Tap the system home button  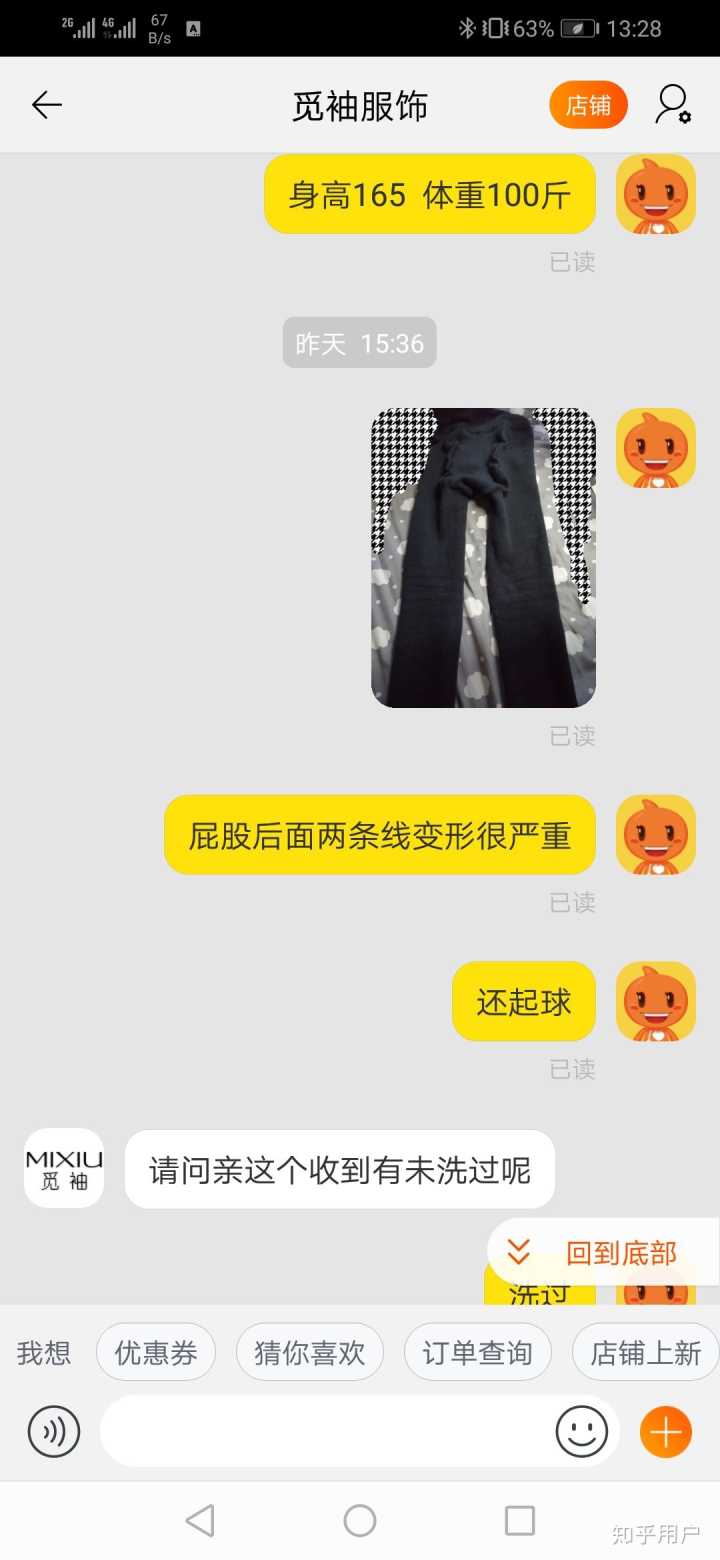[x=360, y=1521]
